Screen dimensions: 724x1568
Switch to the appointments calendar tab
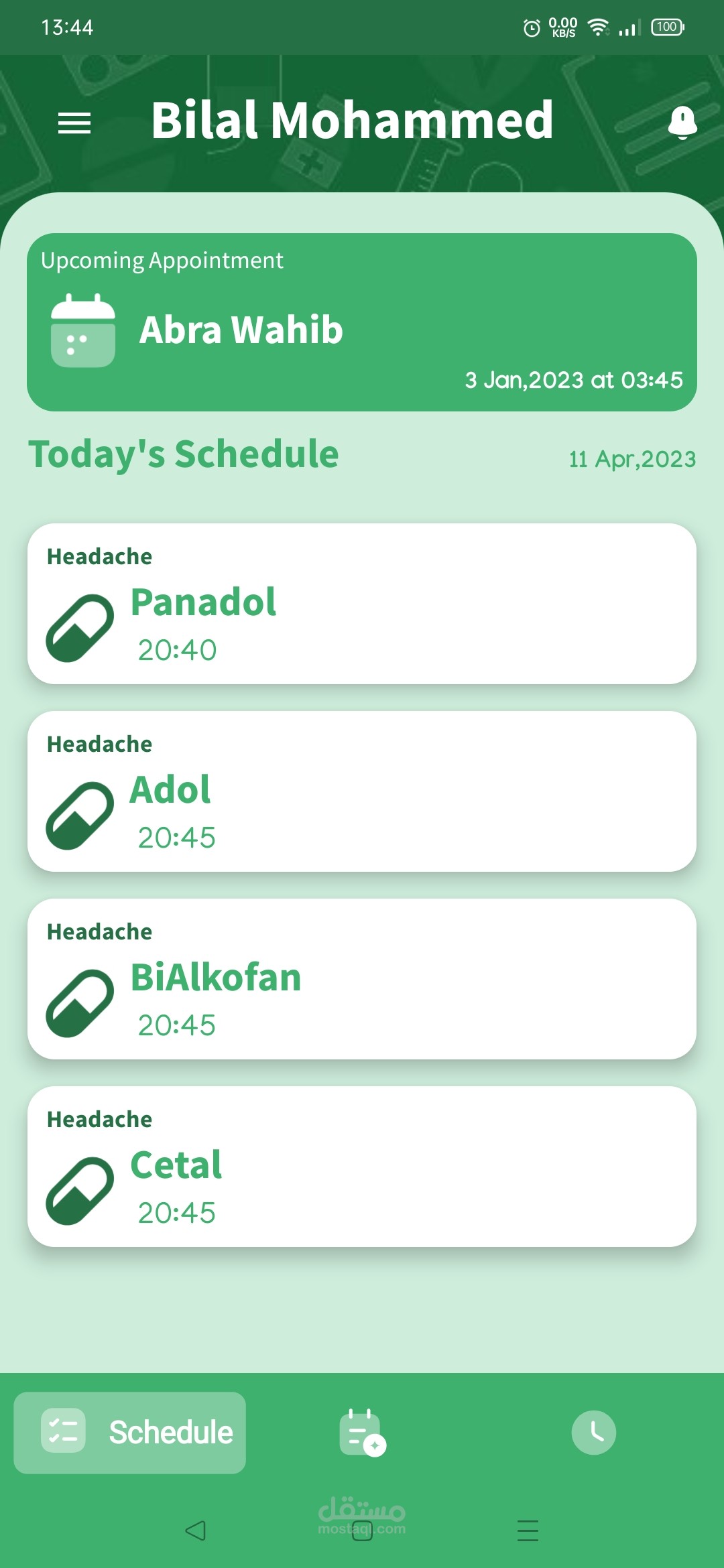[363, 1433]
